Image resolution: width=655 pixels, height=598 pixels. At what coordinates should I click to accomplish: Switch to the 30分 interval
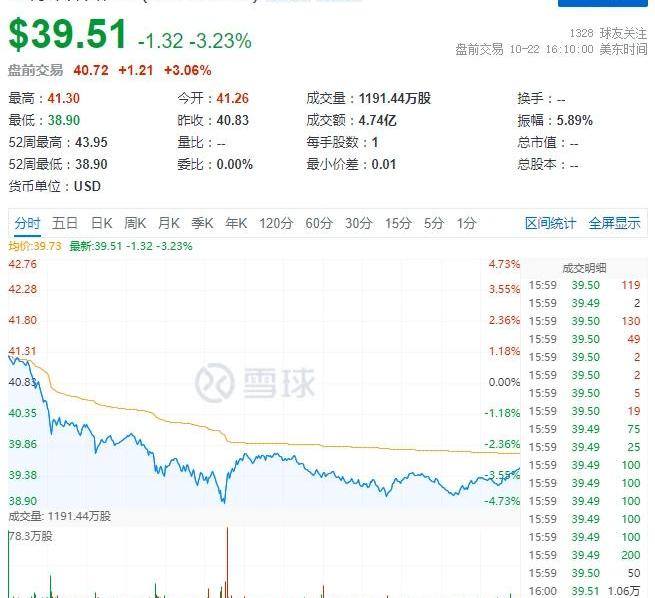pyautogui.click(x=358, y=223)
